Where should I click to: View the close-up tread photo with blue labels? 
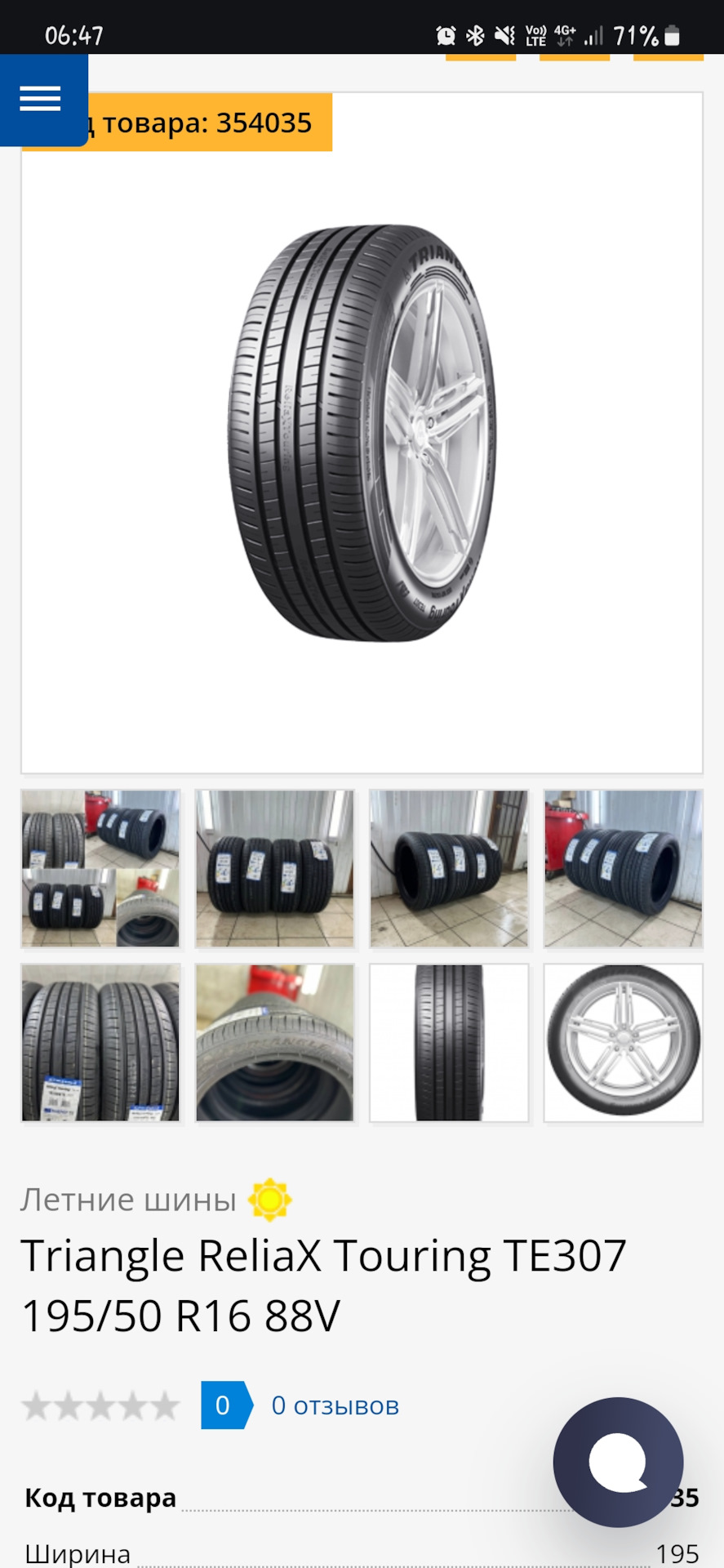point(100,1042)
